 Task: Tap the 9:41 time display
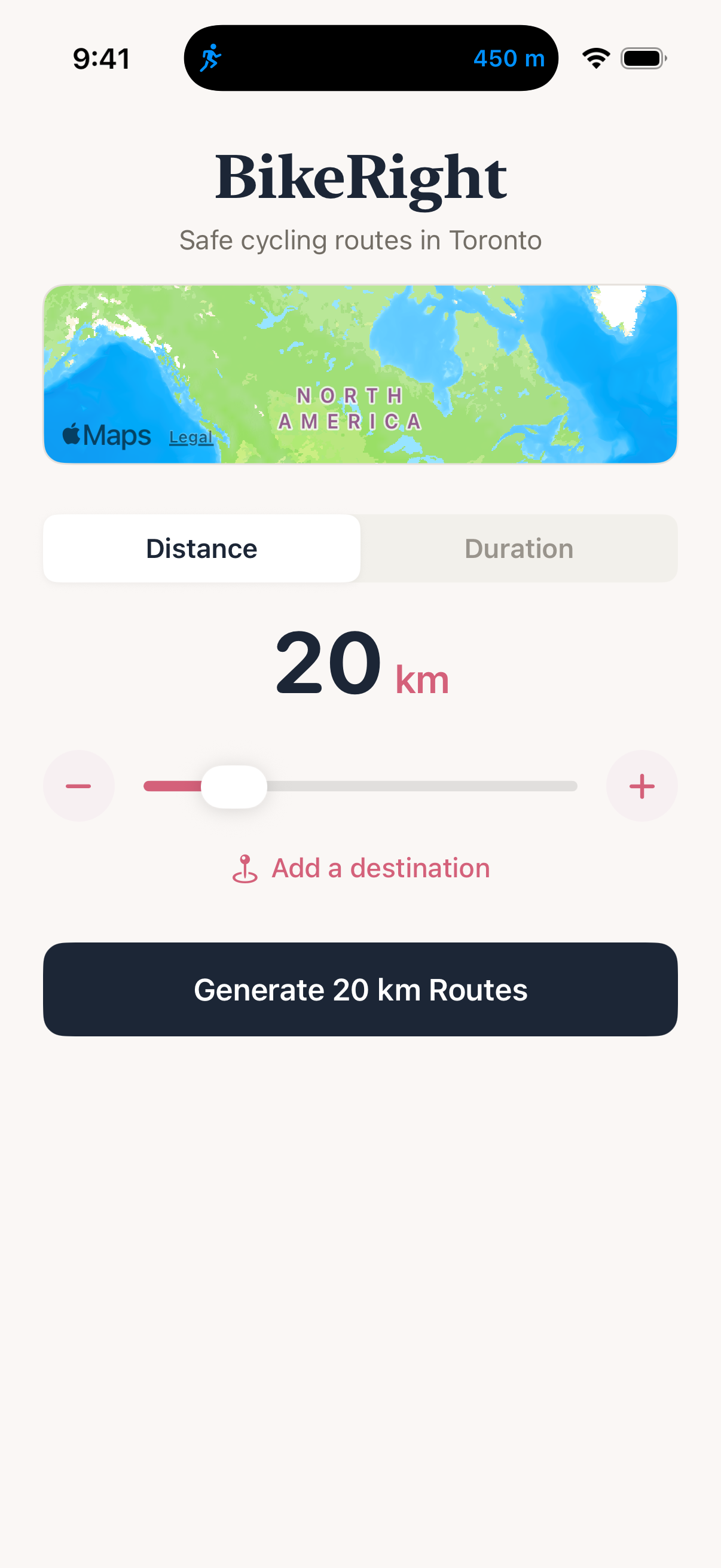point(101,58)
